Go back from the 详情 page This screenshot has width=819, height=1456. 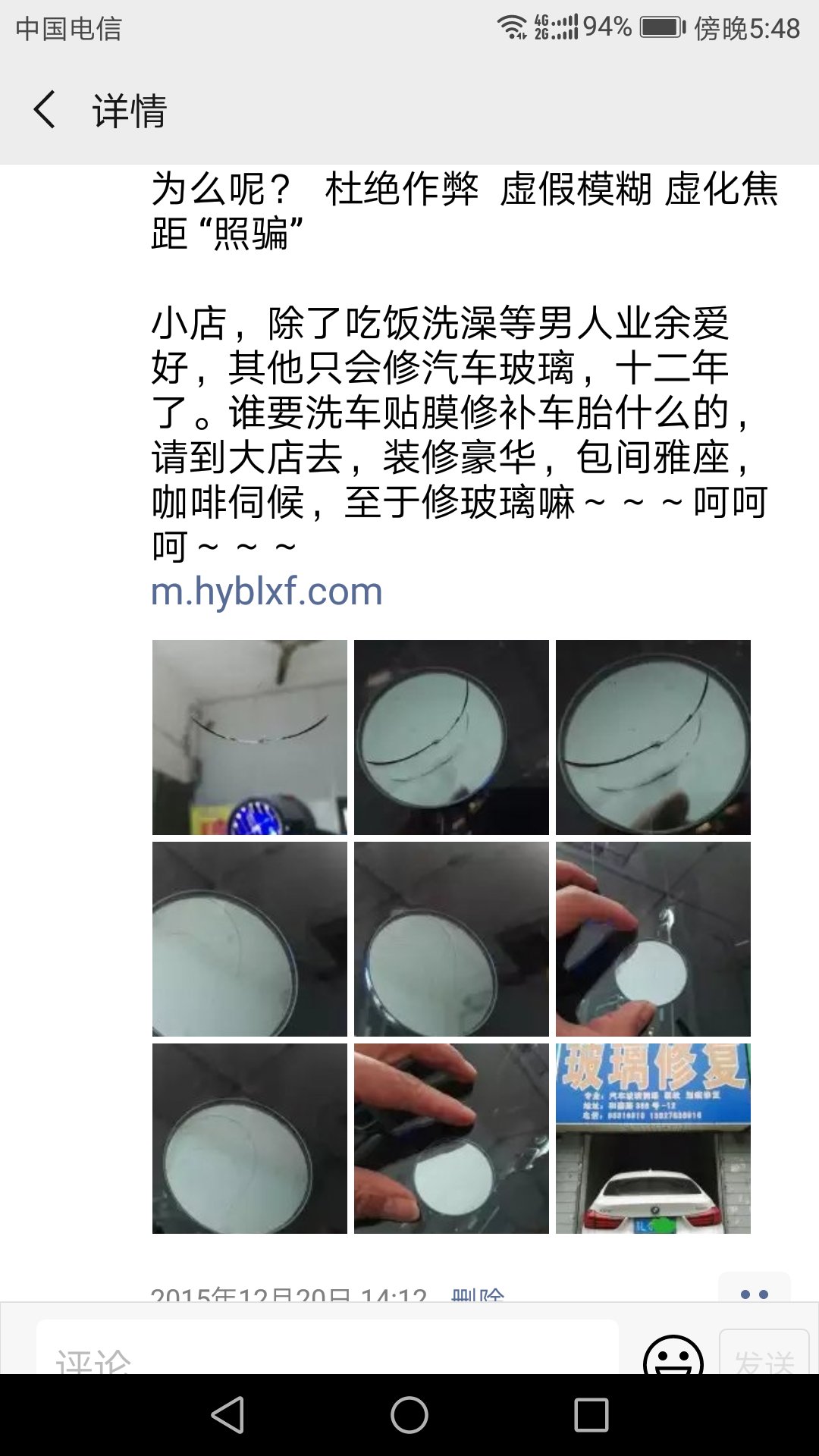[45, 111]
